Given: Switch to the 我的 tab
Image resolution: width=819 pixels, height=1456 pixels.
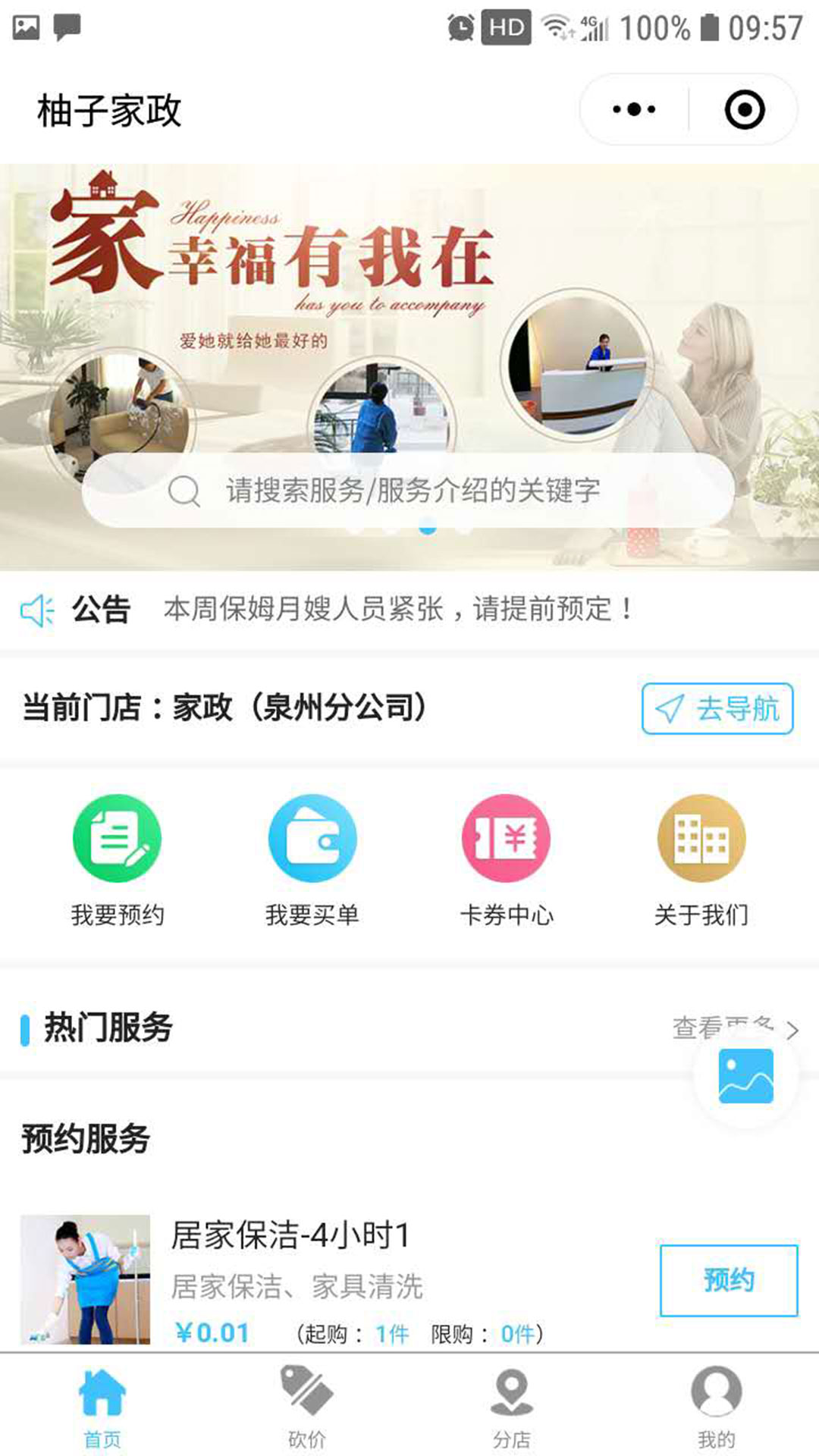Looking at the screenshot, I should tap(716, 1406).
